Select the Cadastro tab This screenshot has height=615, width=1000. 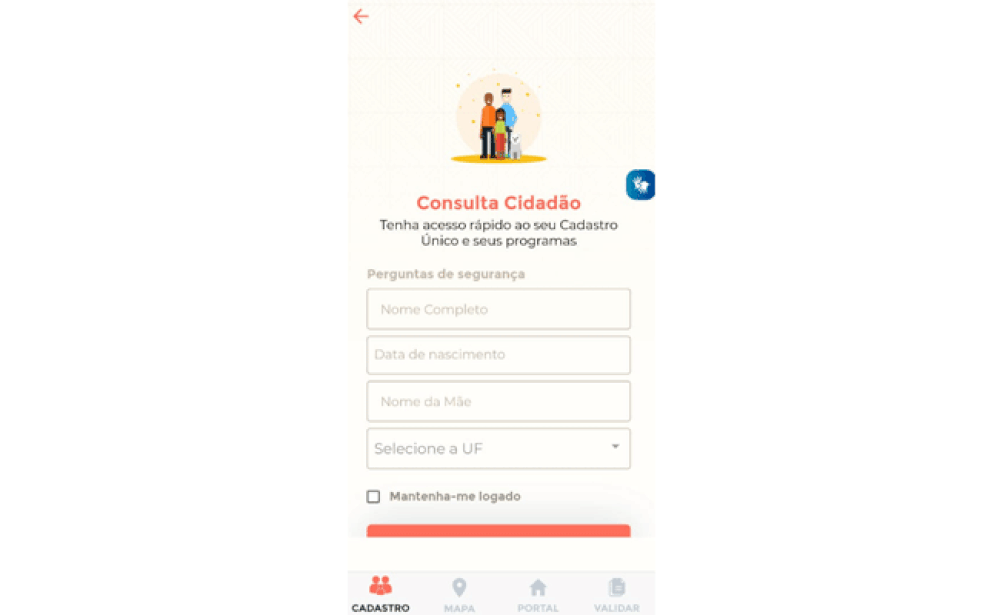tap(380, 593)
